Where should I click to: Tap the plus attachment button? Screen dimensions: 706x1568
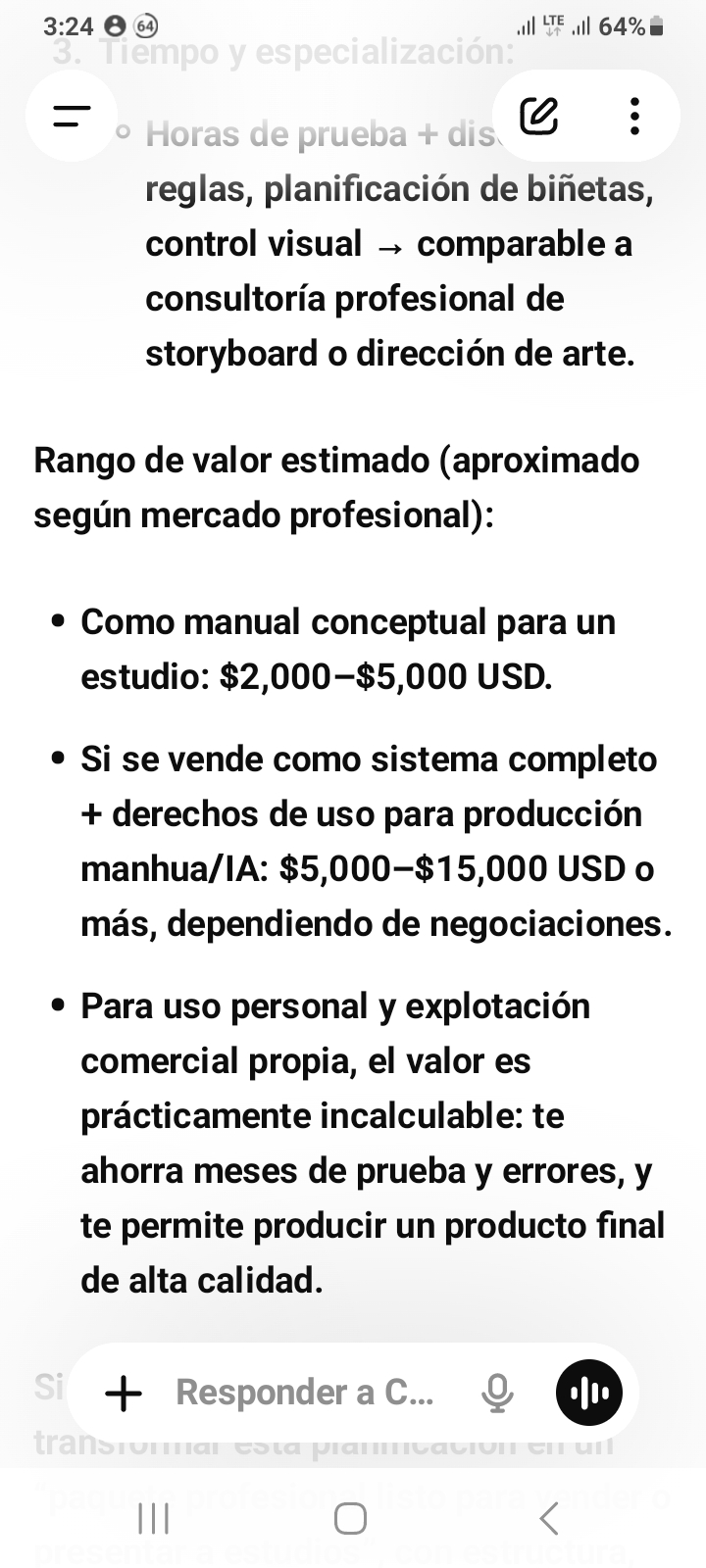tap(124, 1393)
